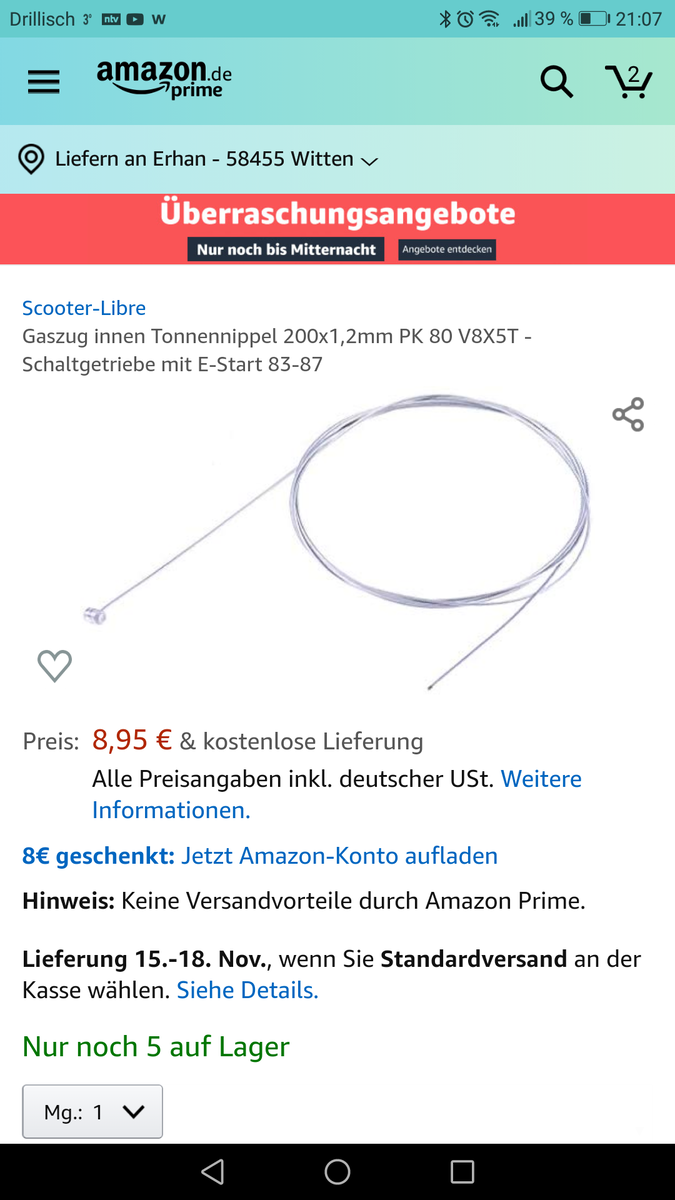The height and width of the screenshot is (1200, 675).
Task: Open the Überraschungsangebote banner
Action: pos(337,228)
